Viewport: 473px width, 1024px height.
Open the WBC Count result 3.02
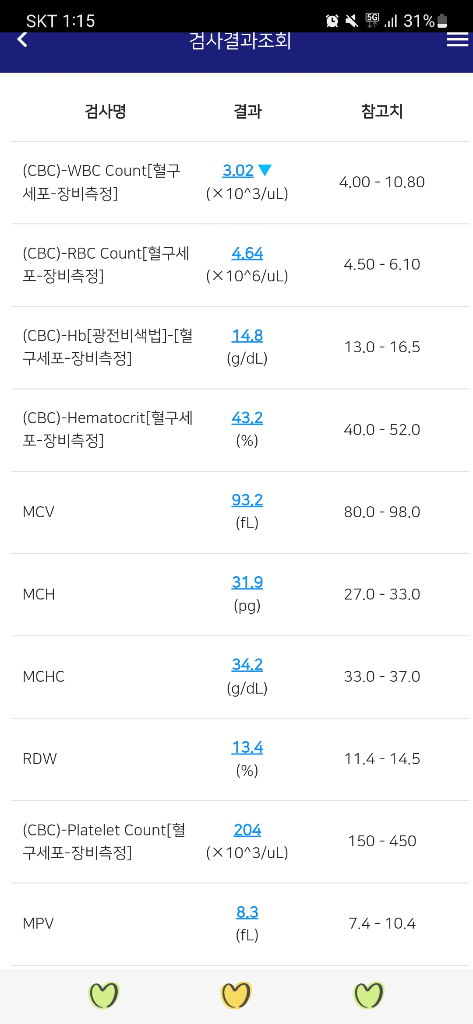pyautogui.click(x=238, y=170)
